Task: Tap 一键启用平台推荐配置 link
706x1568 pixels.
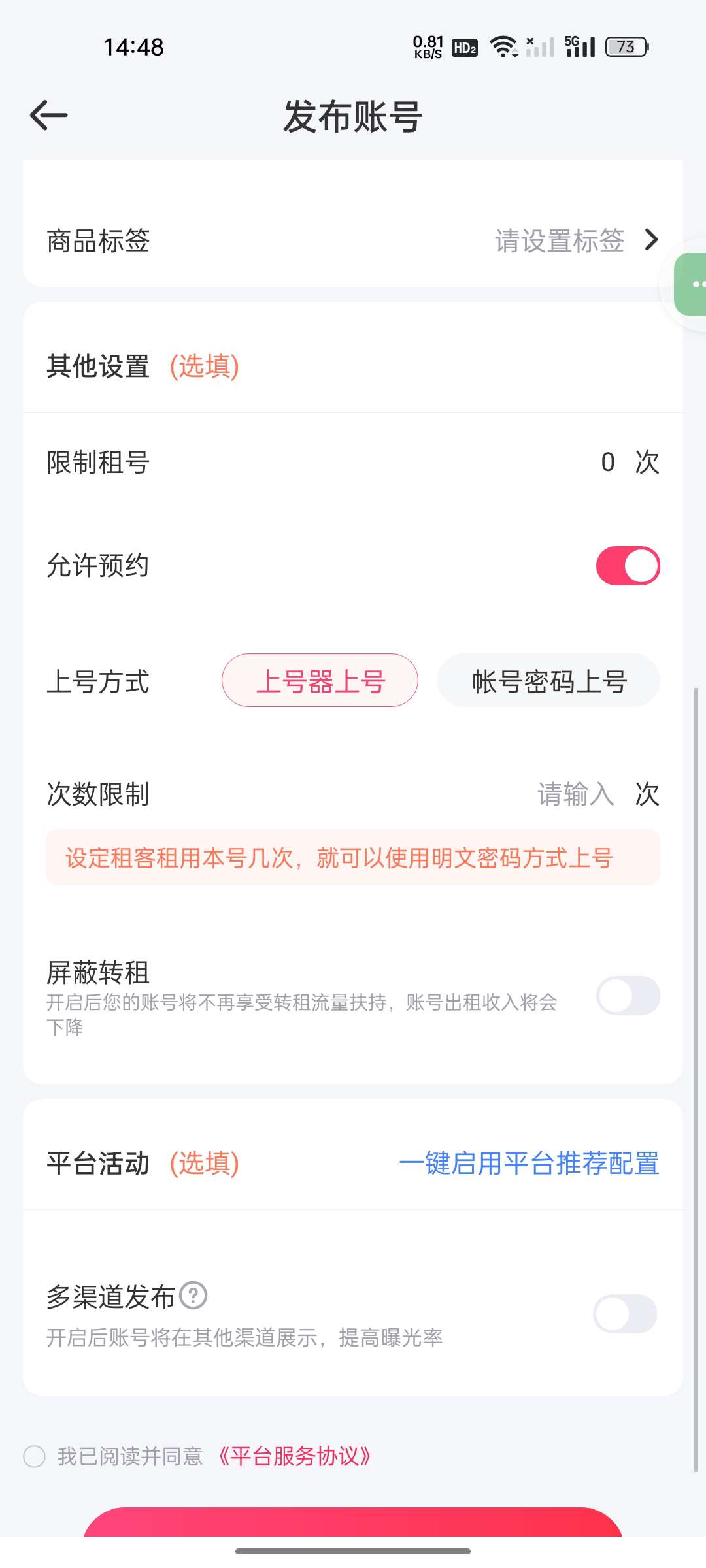Action: pos(529,1164)
